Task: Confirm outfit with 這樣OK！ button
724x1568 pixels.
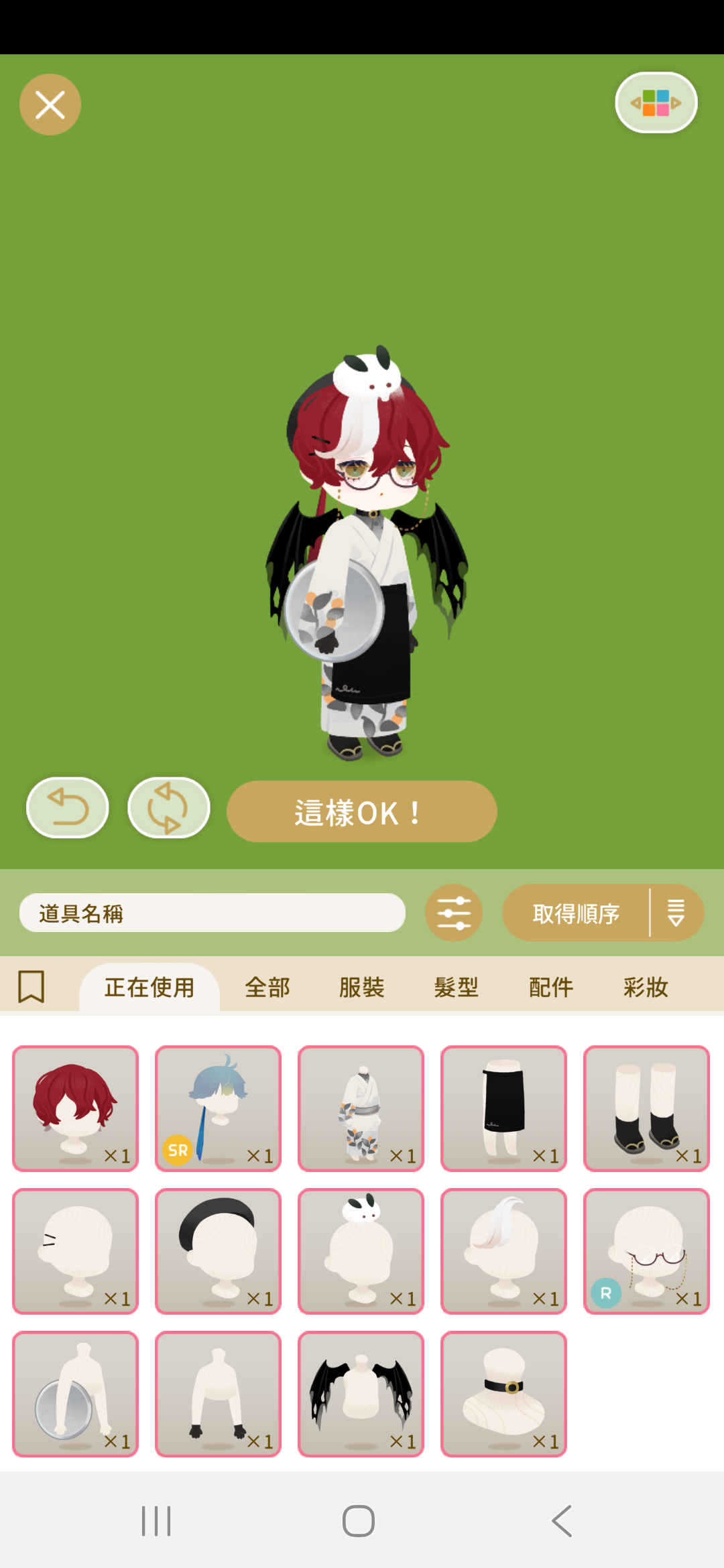Action: coord(361,811)
